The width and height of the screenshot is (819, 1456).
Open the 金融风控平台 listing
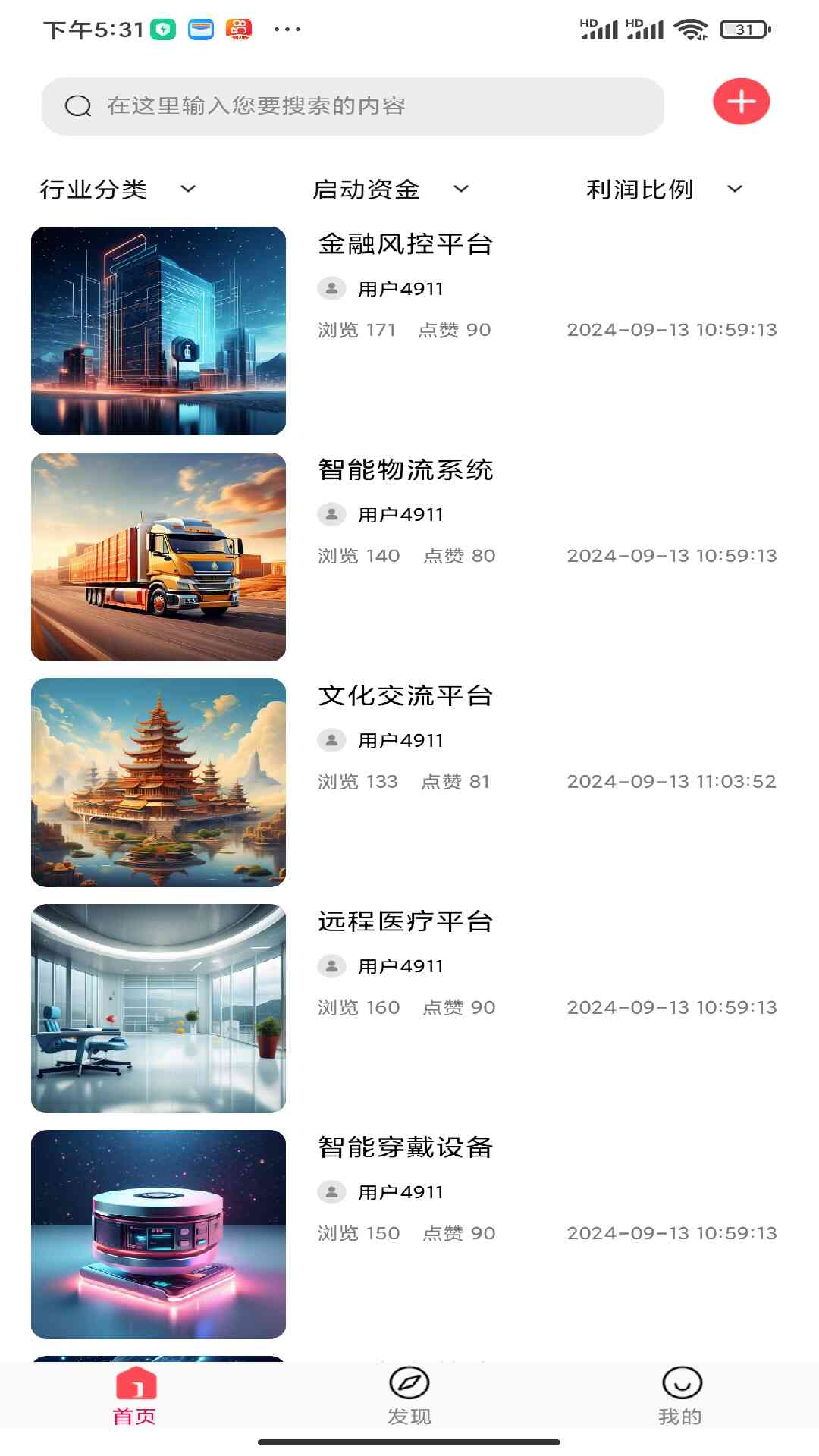point(406,244)
